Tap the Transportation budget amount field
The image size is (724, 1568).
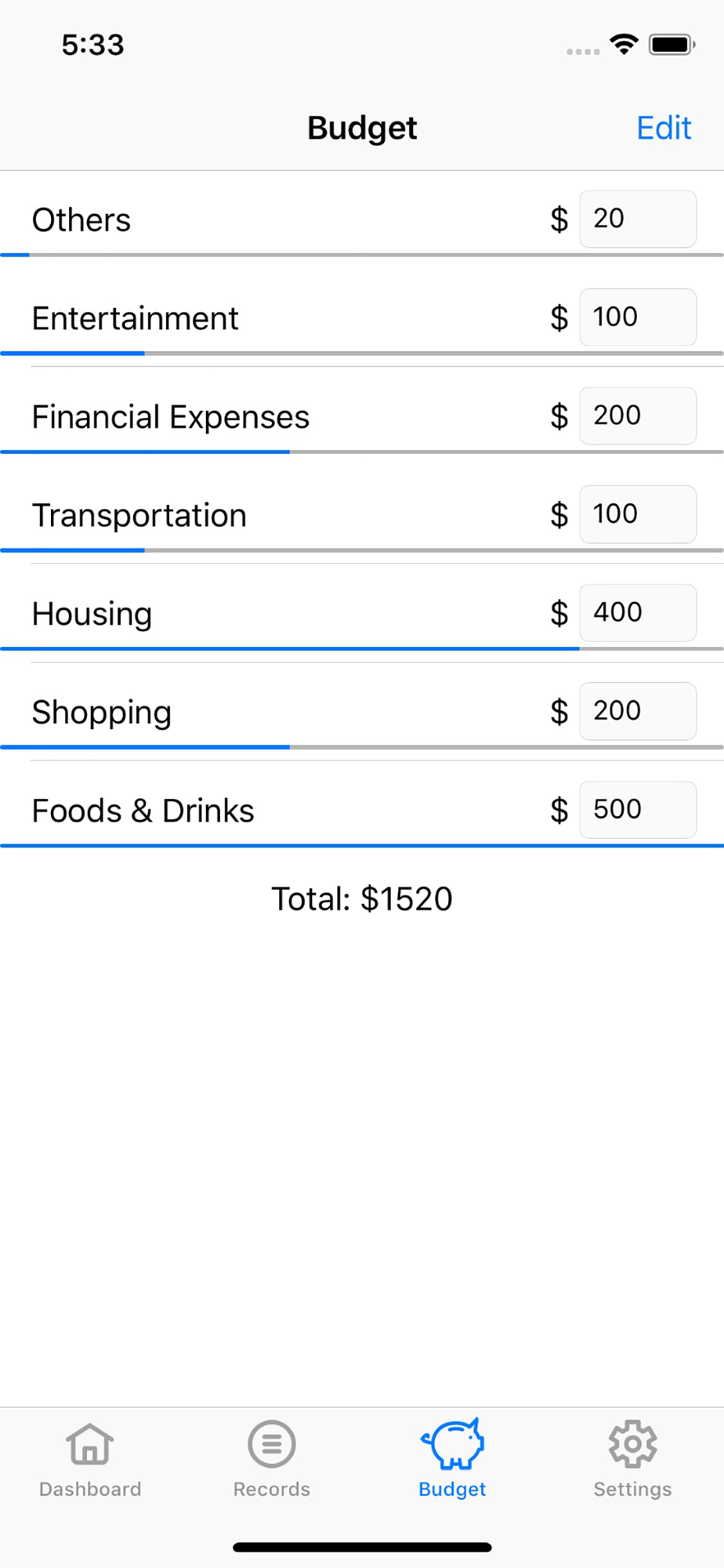(x=638, y=514)
